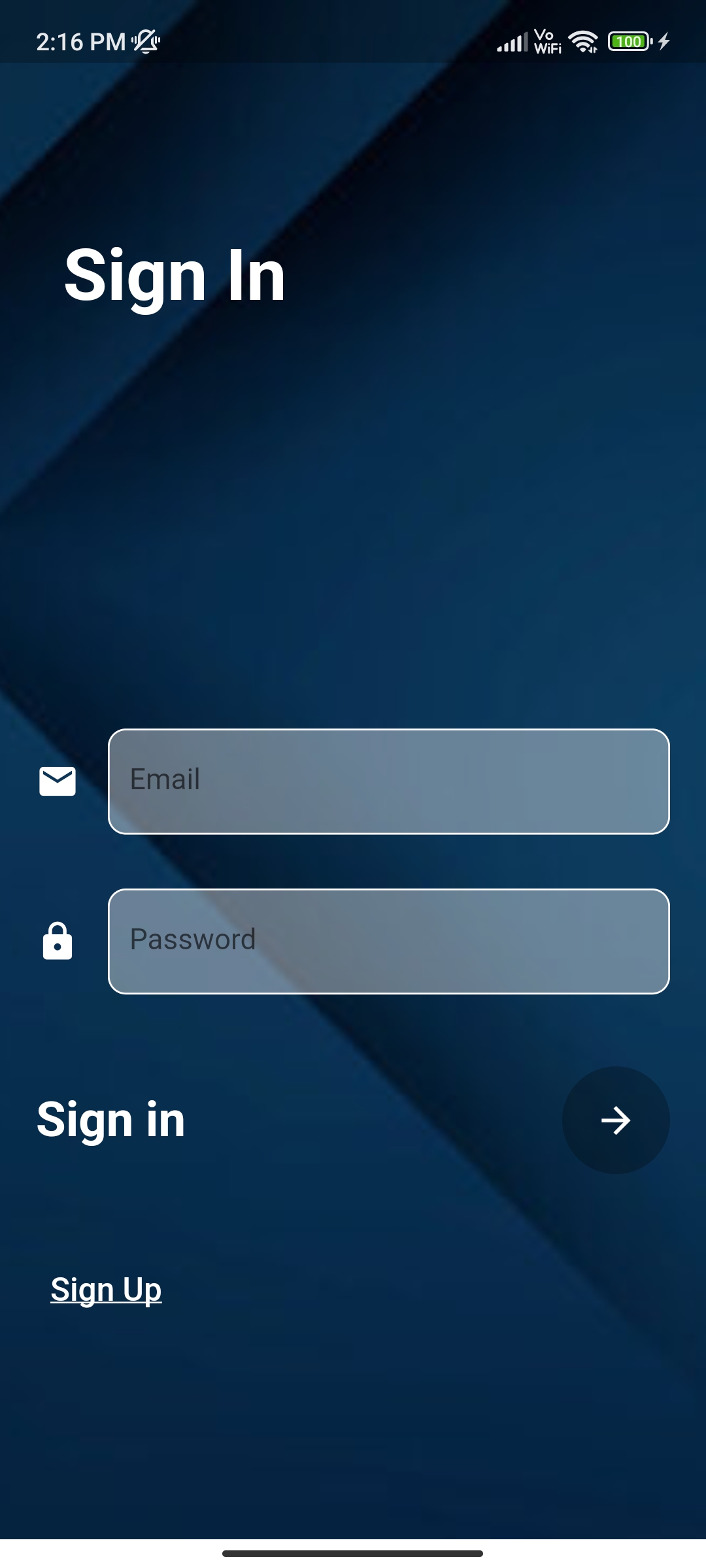Tap the cellular signal strength icon
This screenshot has height=1568, width=706.
pyautogui.click(x=511, y=41)
